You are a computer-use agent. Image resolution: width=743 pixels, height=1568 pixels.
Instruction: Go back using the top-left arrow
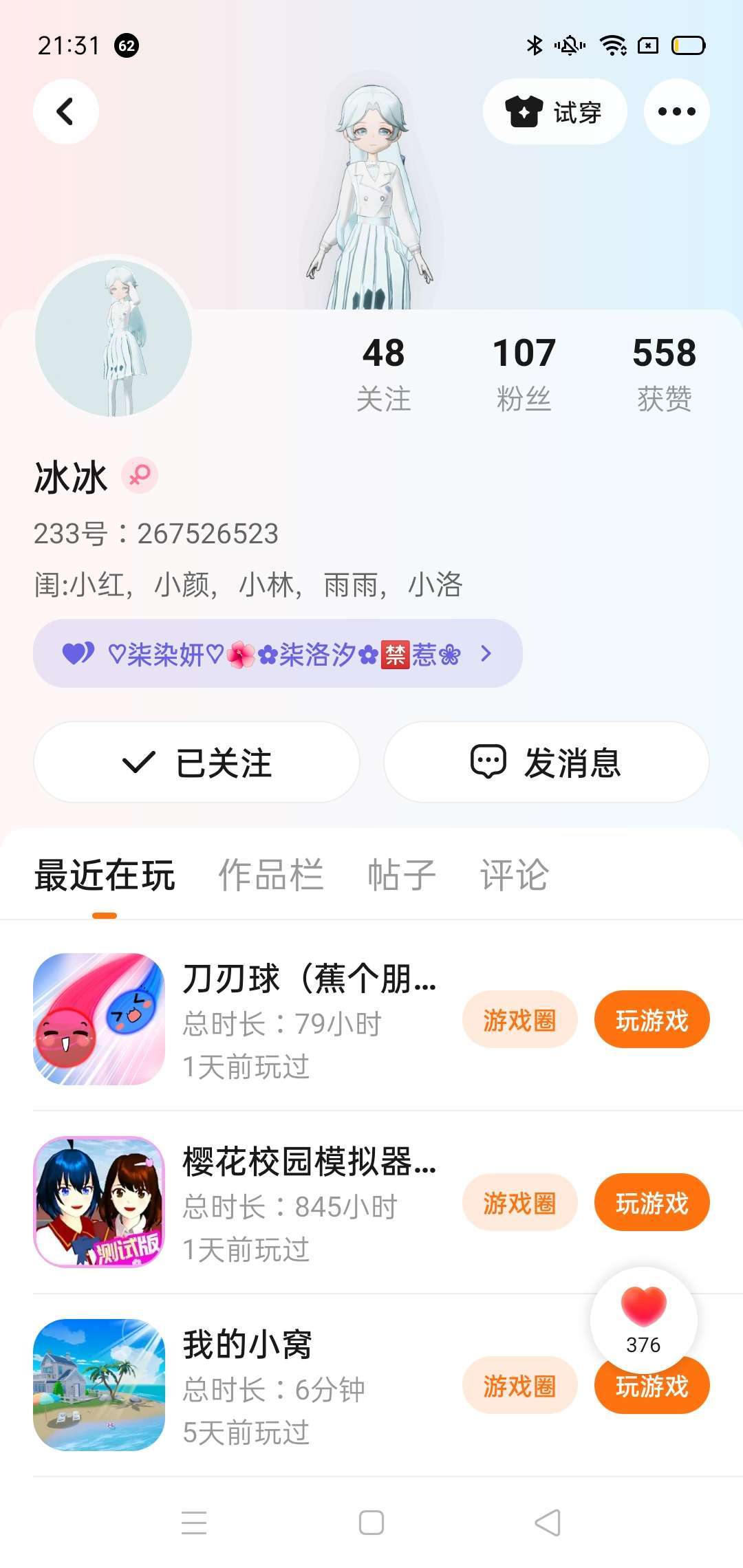[x=66, y=111]
